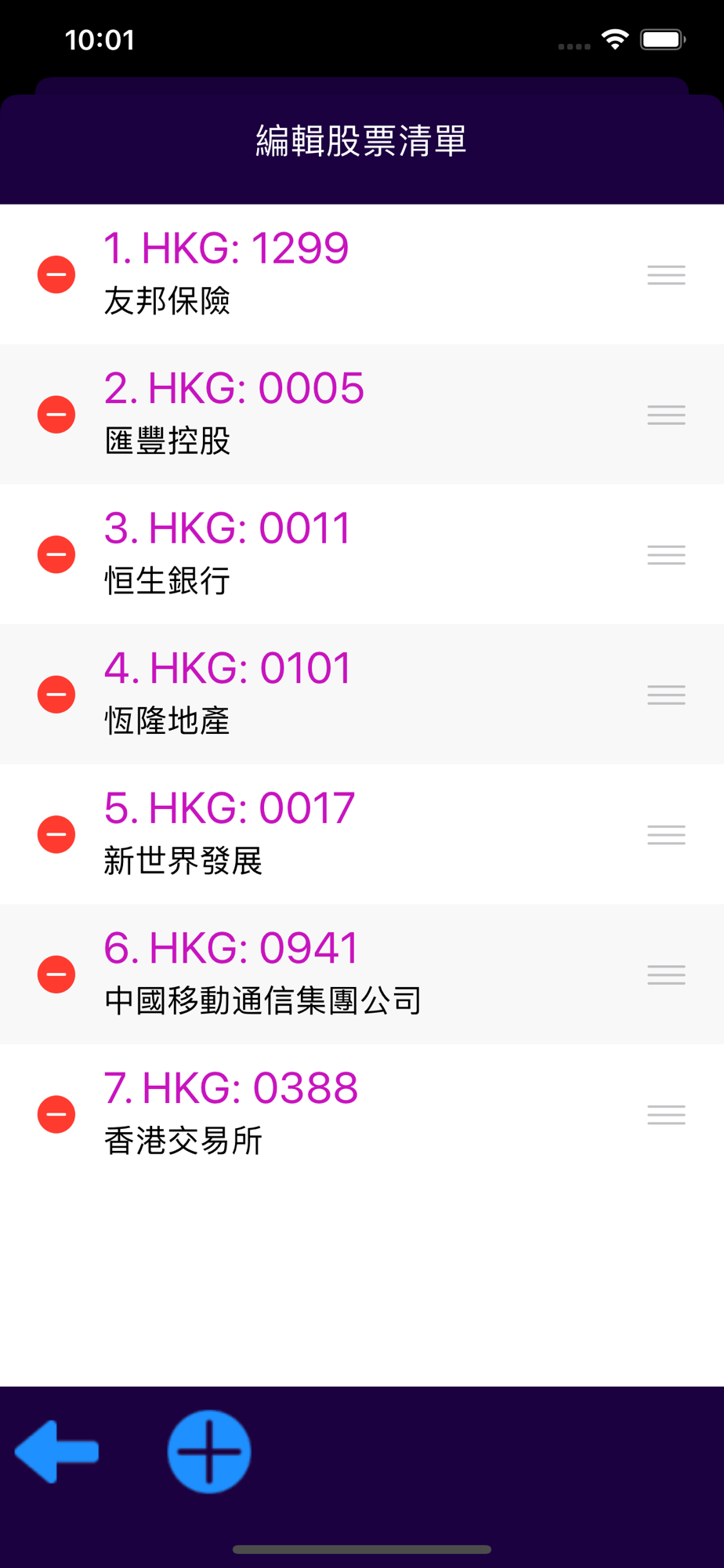Remove HKG: 0005 匯豐控股 entry
The height and width of the screenshot is (1568, 724).
point(56,415)
